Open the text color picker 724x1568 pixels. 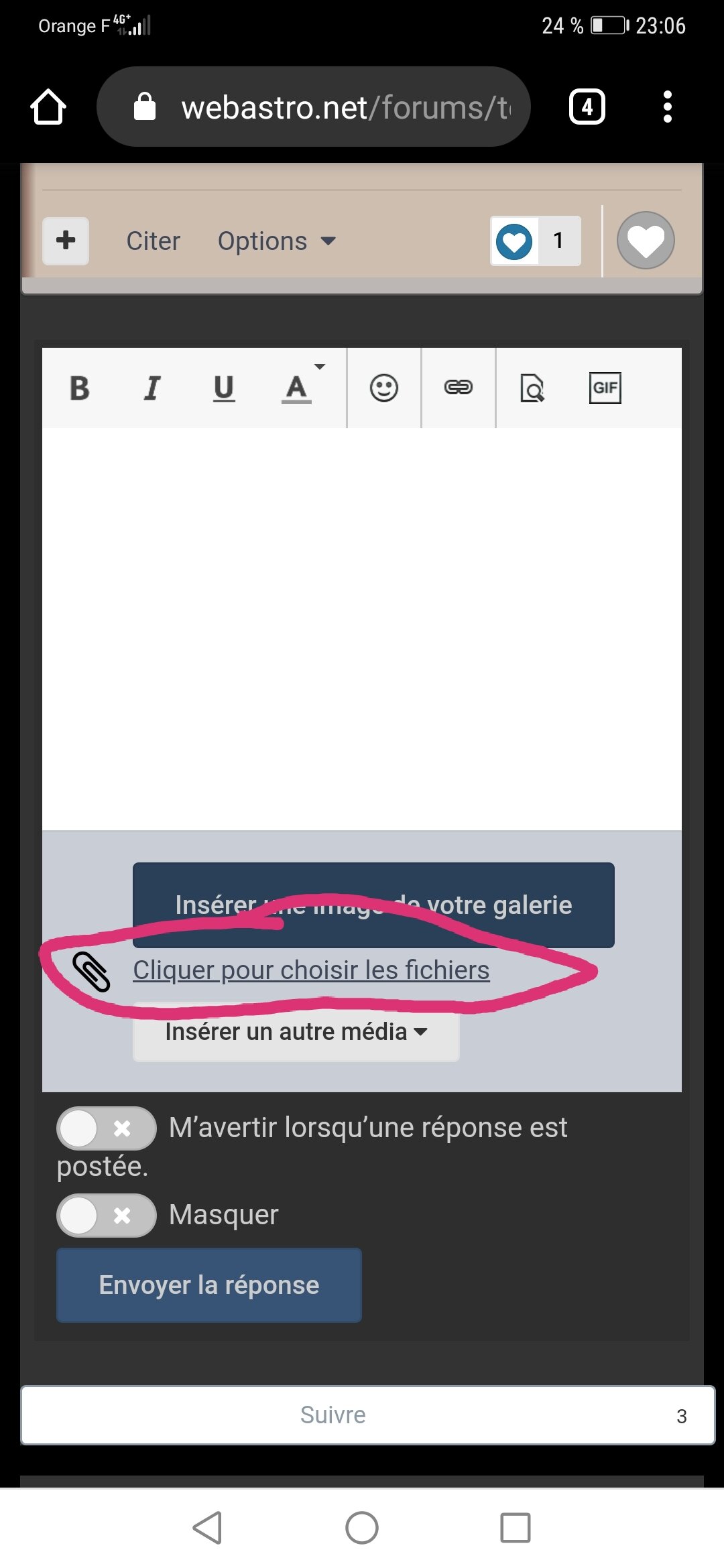click(298, 388)
